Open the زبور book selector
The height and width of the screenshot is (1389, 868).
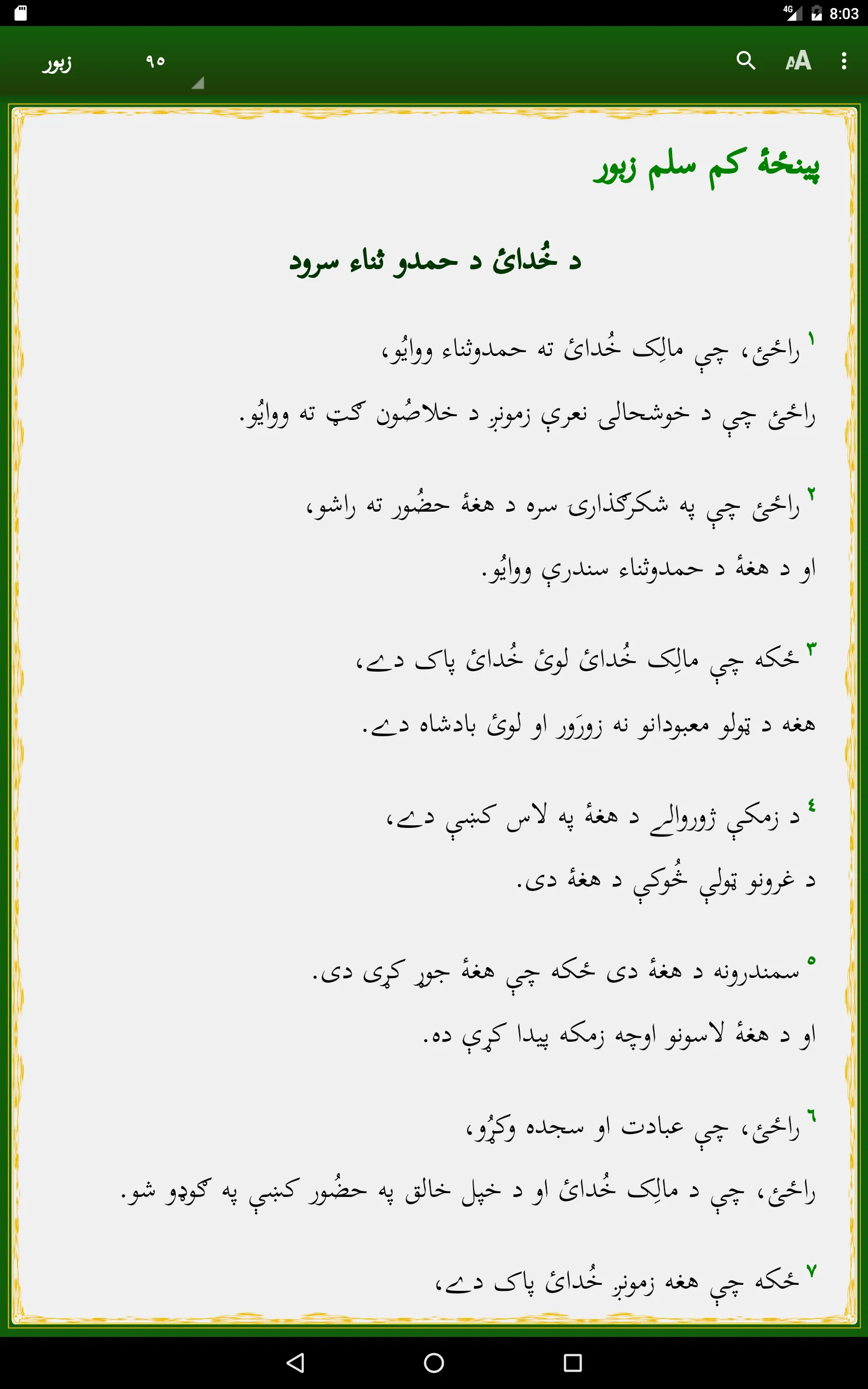point(56,61)
